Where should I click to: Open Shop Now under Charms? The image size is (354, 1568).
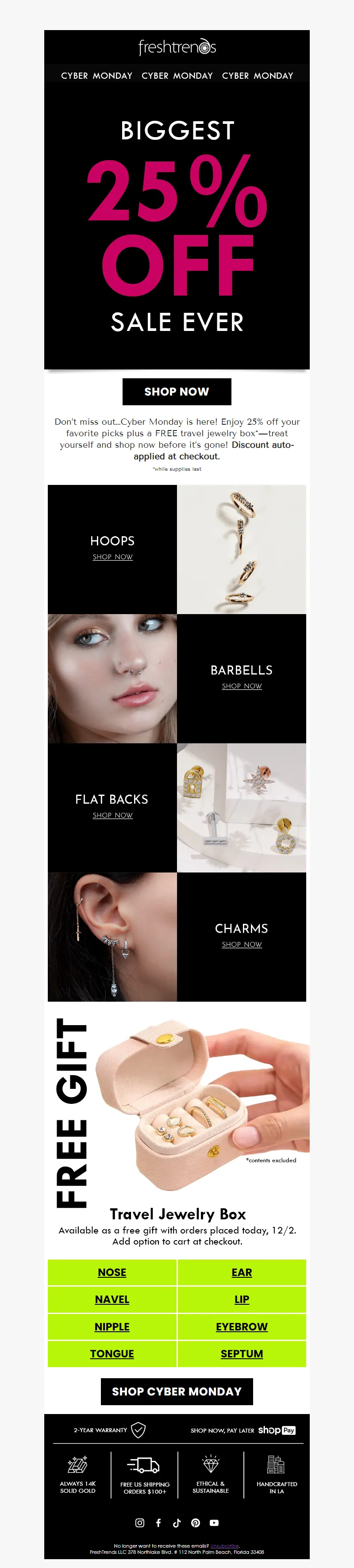point(242,944)
